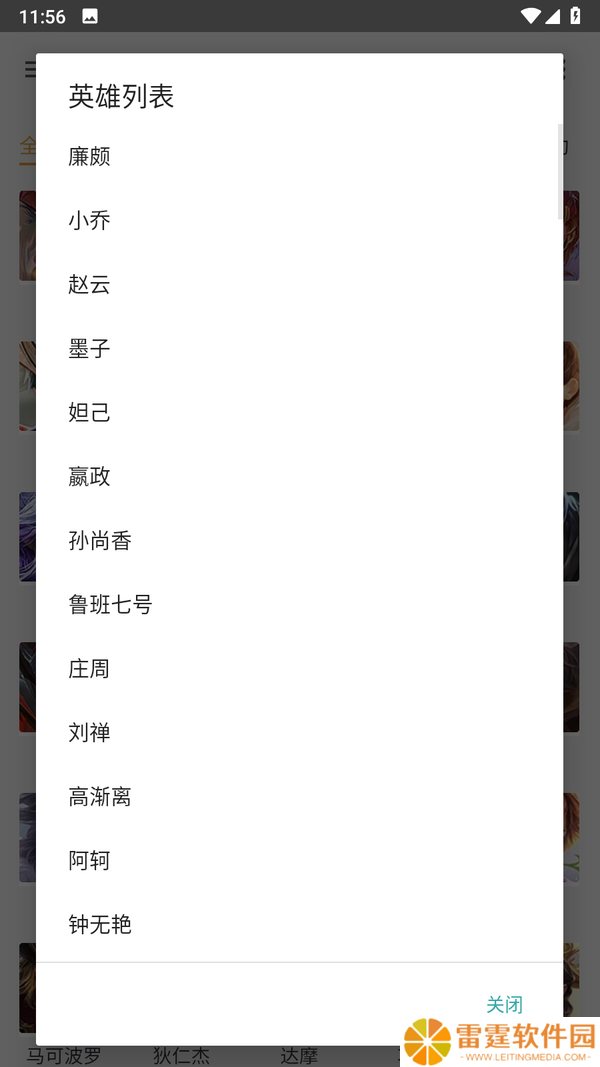Pick 墨子 from the hero list
This screenshot has height=1067, width=600.
tap(299, 348)
